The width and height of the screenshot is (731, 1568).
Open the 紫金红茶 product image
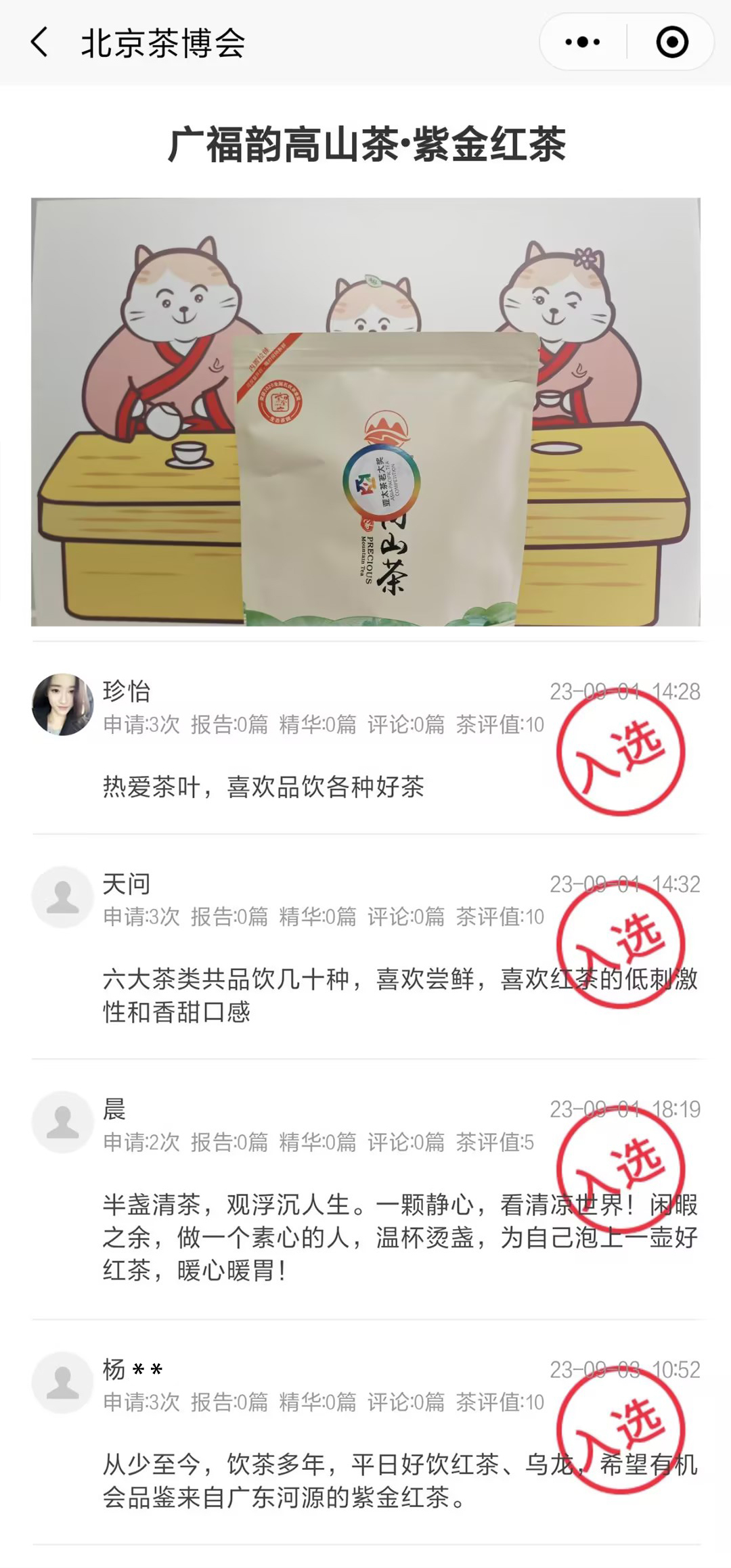365,411
